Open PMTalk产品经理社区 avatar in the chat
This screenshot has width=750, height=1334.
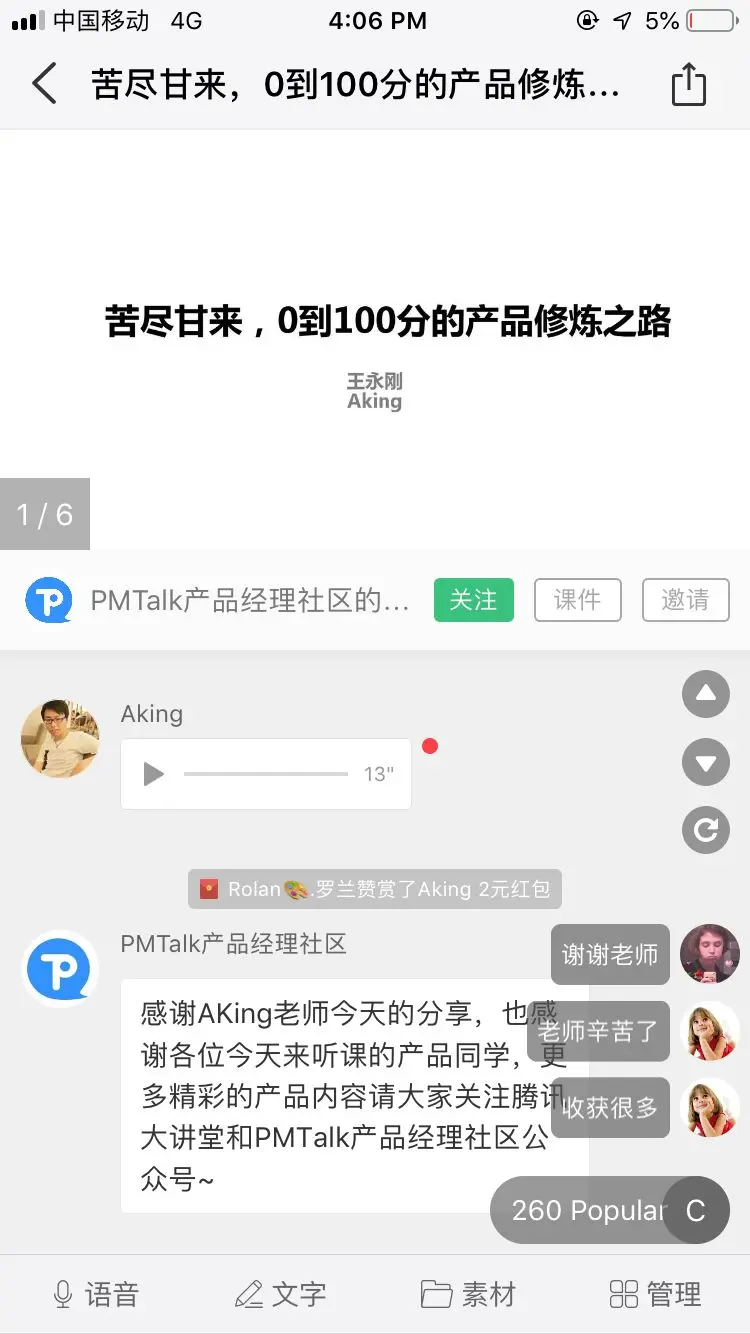[x=60, y=969]
